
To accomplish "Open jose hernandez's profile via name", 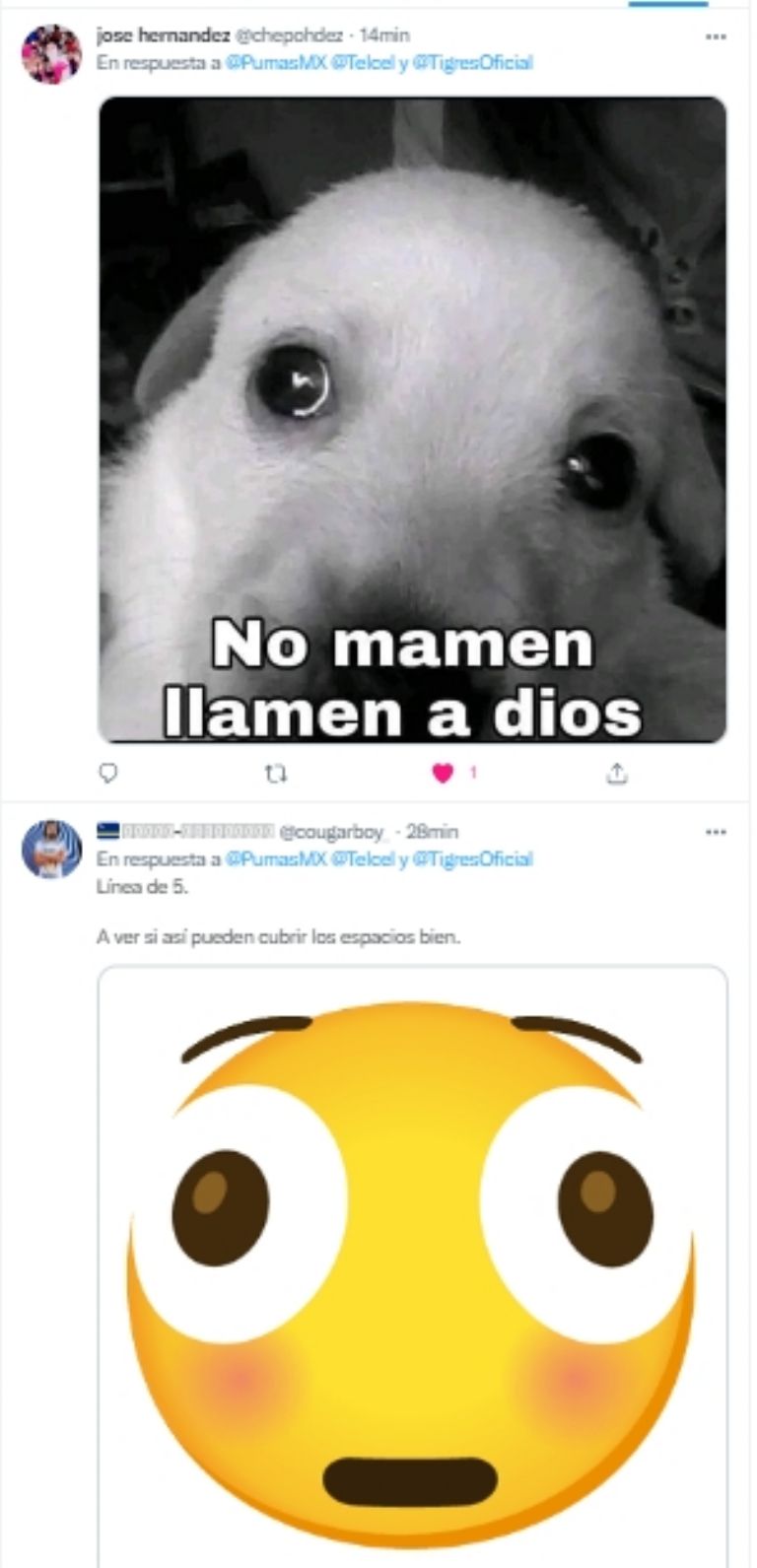I will [x=163, y=35].
